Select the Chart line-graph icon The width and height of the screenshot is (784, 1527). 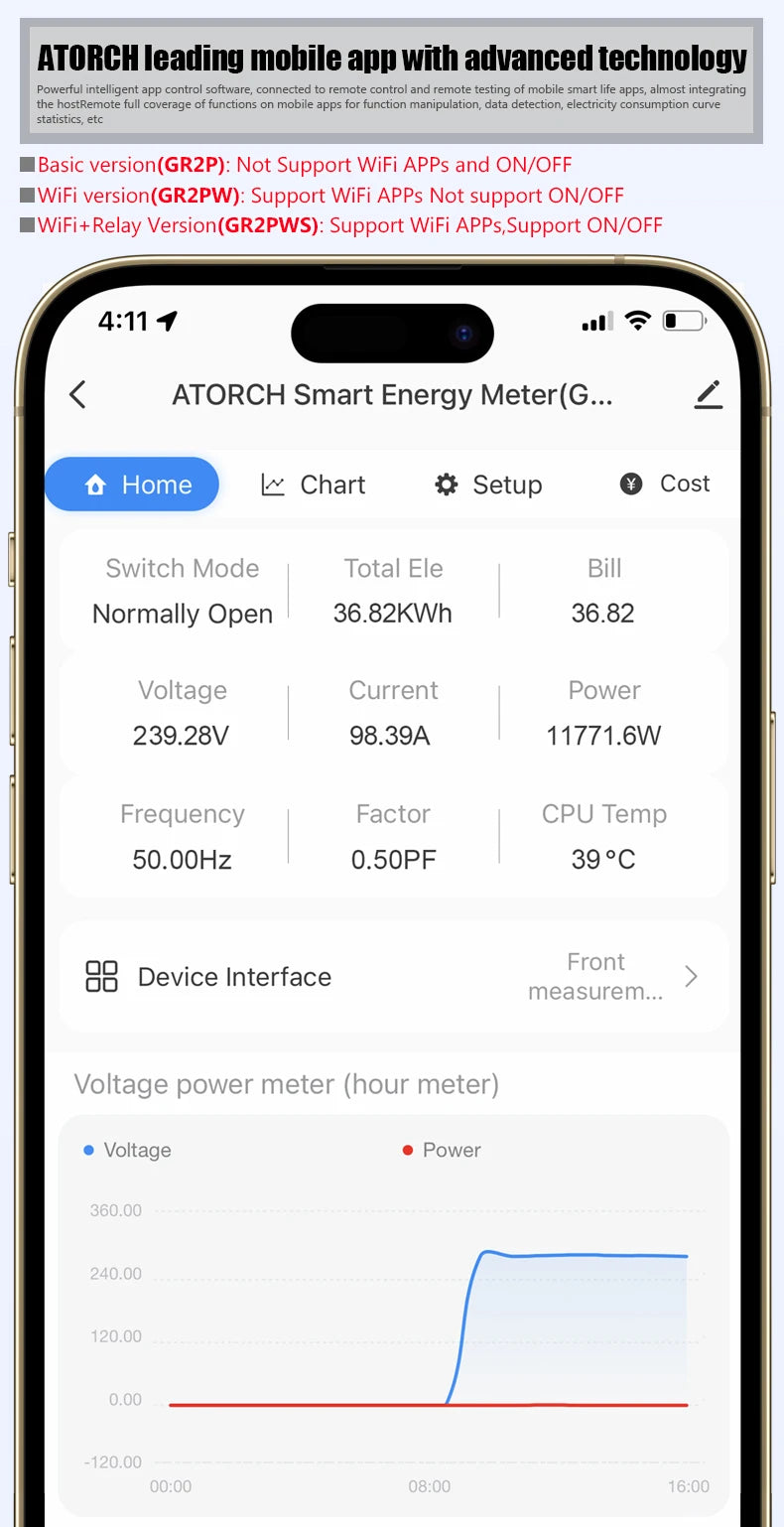coord(272,484)
